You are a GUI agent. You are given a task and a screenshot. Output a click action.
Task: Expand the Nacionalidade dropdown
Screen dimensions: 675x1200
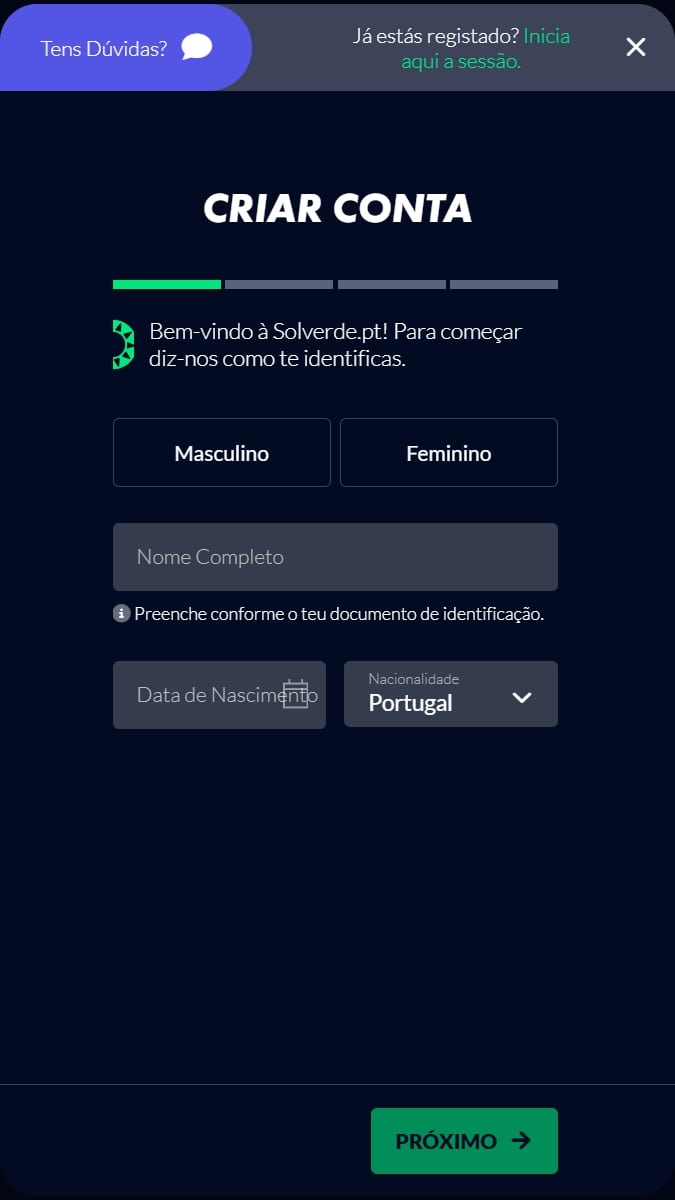[x=450, y=694]
